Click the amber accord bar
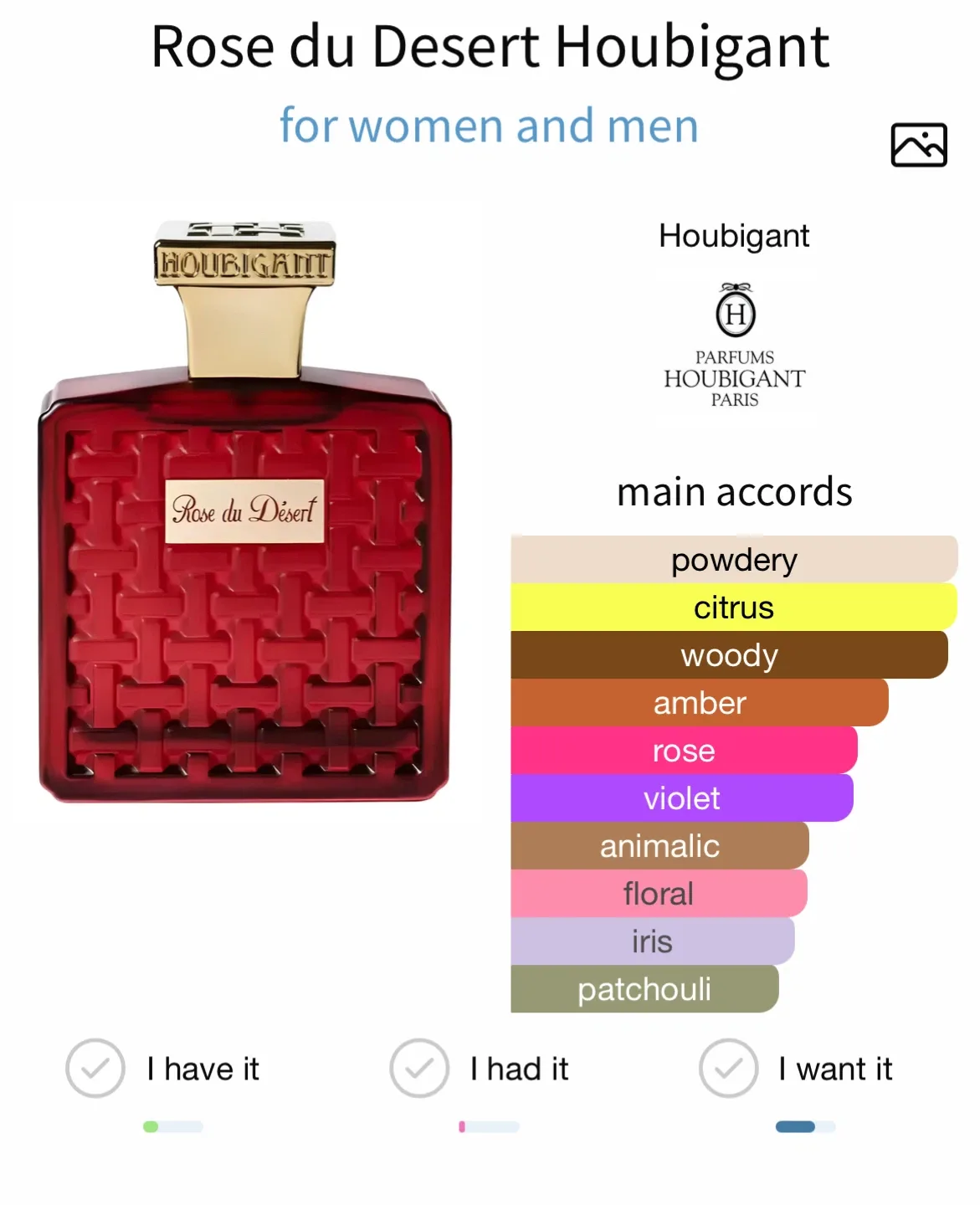This screenshot has height=1205, width=980. (x=700, y=703)
